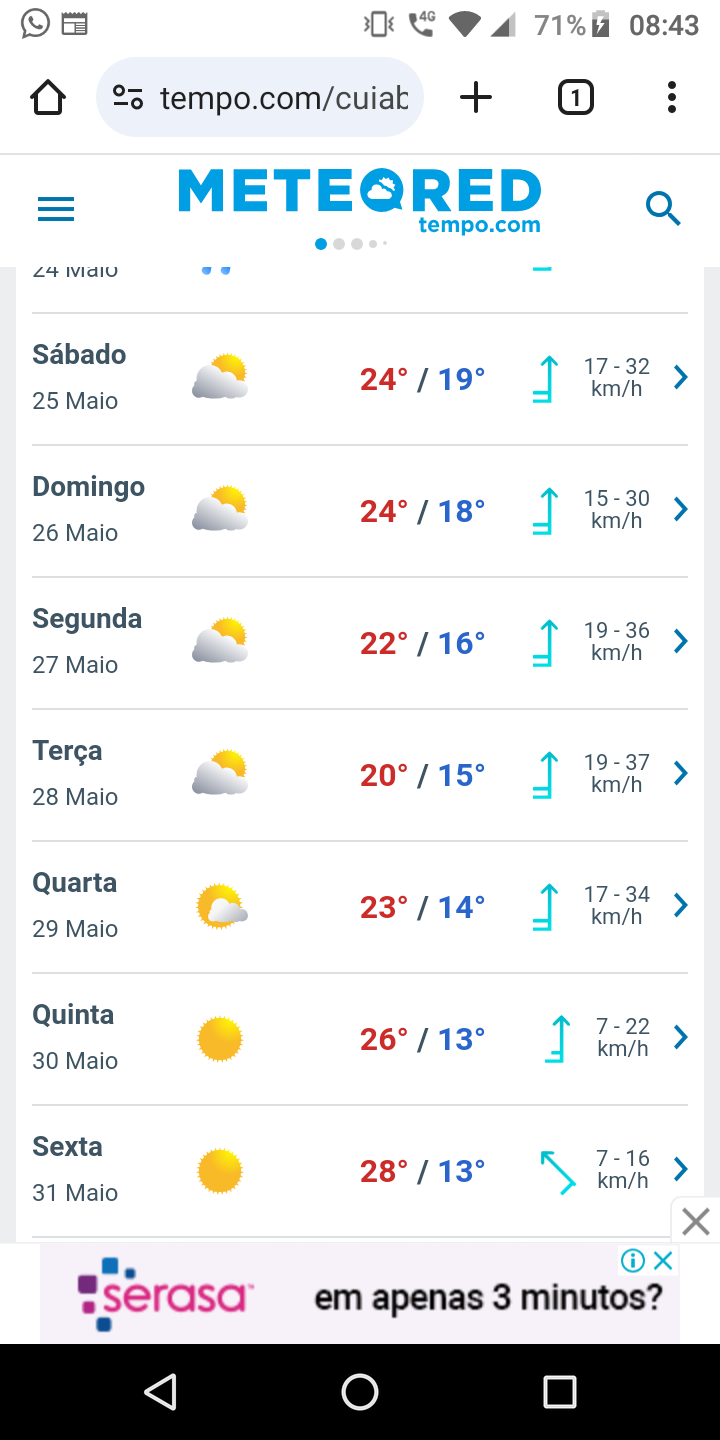The image size is (720, 1440).
Task: Open the browser overflow menu
Action: click(x=671, y=98)
